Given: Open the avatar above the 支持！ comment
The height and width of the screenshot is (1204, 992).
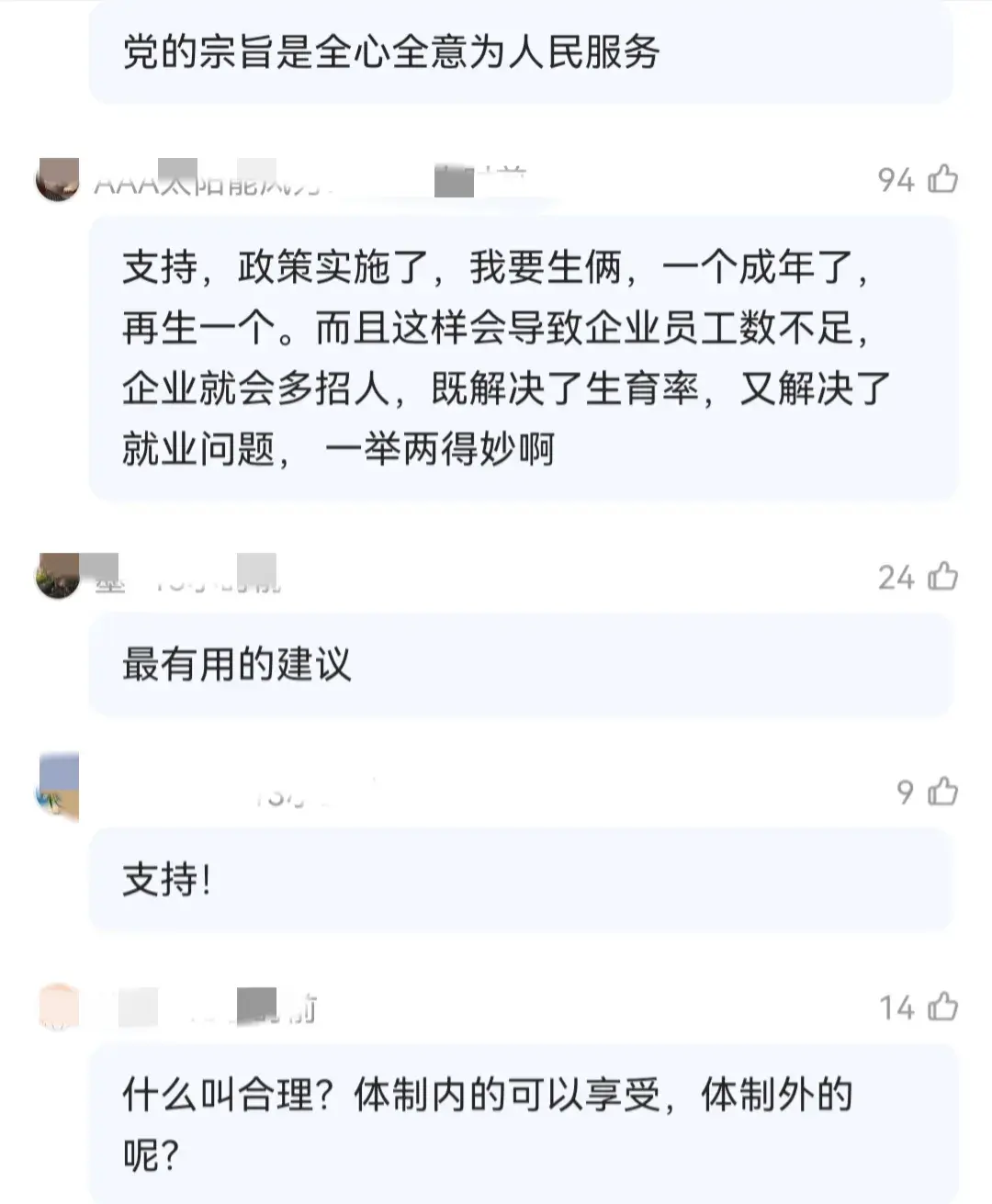Looking at the screenshot, I should click(x=58, y=787).
